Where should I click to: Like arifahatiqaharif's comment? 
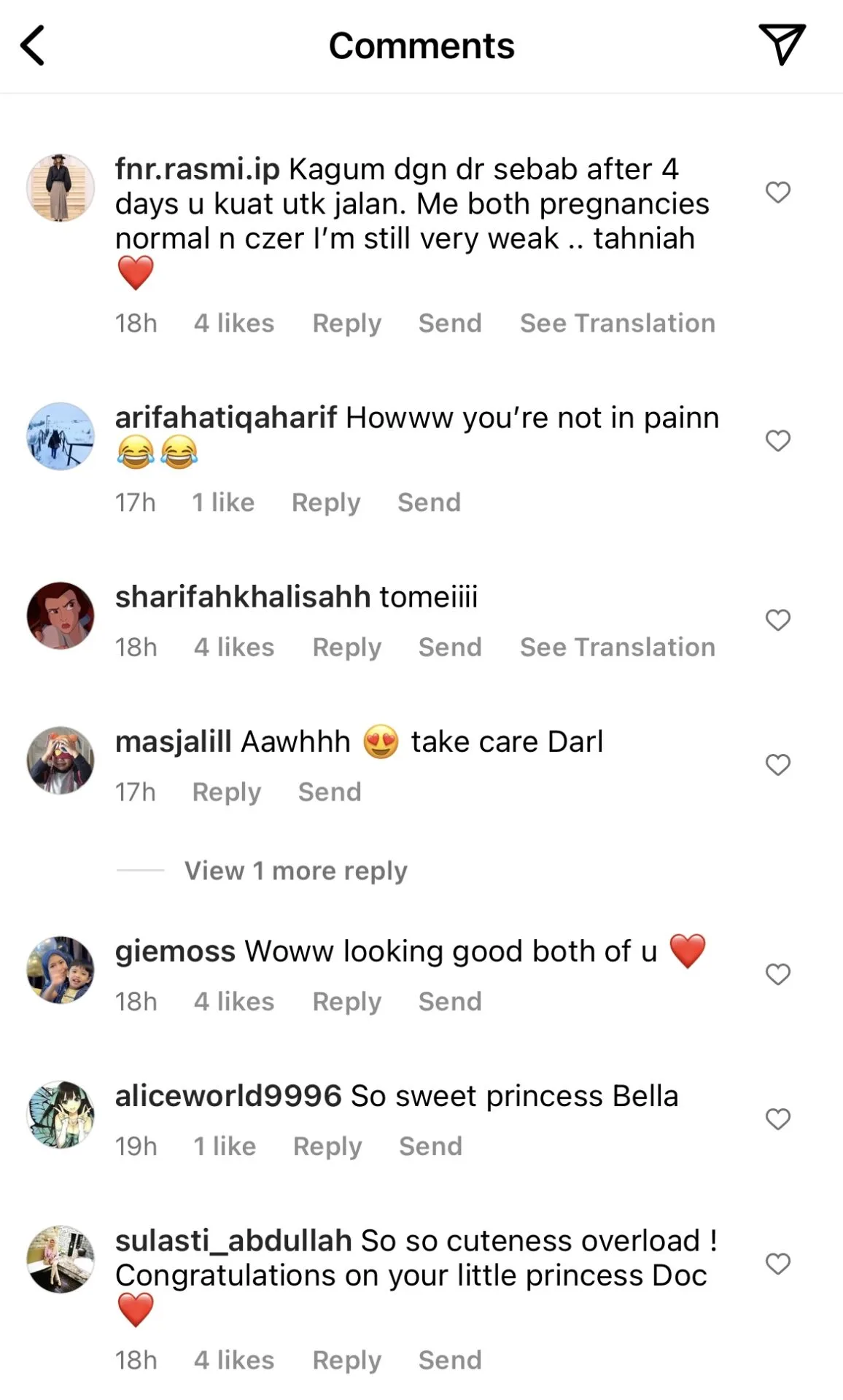coord(777,441)
